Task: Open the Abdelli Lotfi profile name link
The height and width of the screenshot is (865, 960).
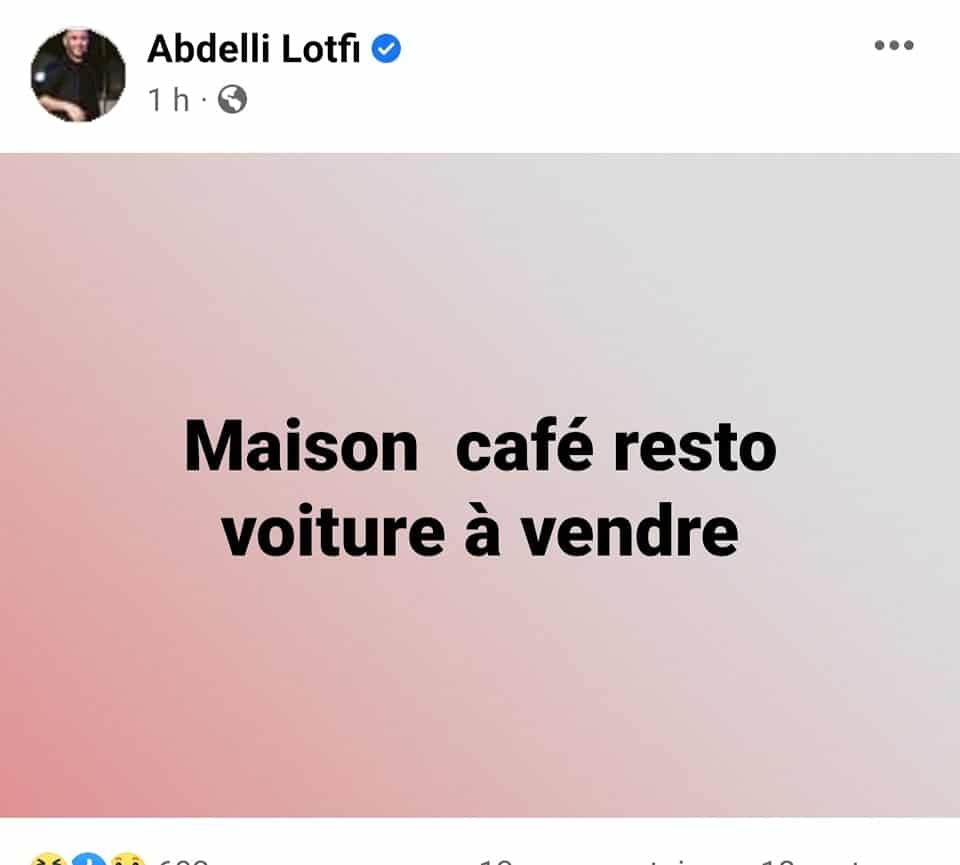Action: [x=253, y=48]
